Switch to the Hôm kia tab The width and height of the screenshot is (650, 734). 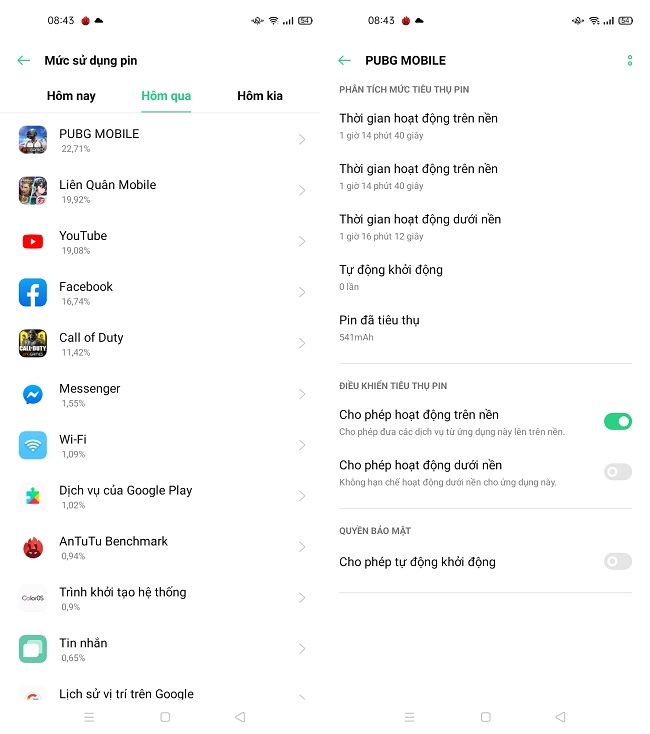259,96
